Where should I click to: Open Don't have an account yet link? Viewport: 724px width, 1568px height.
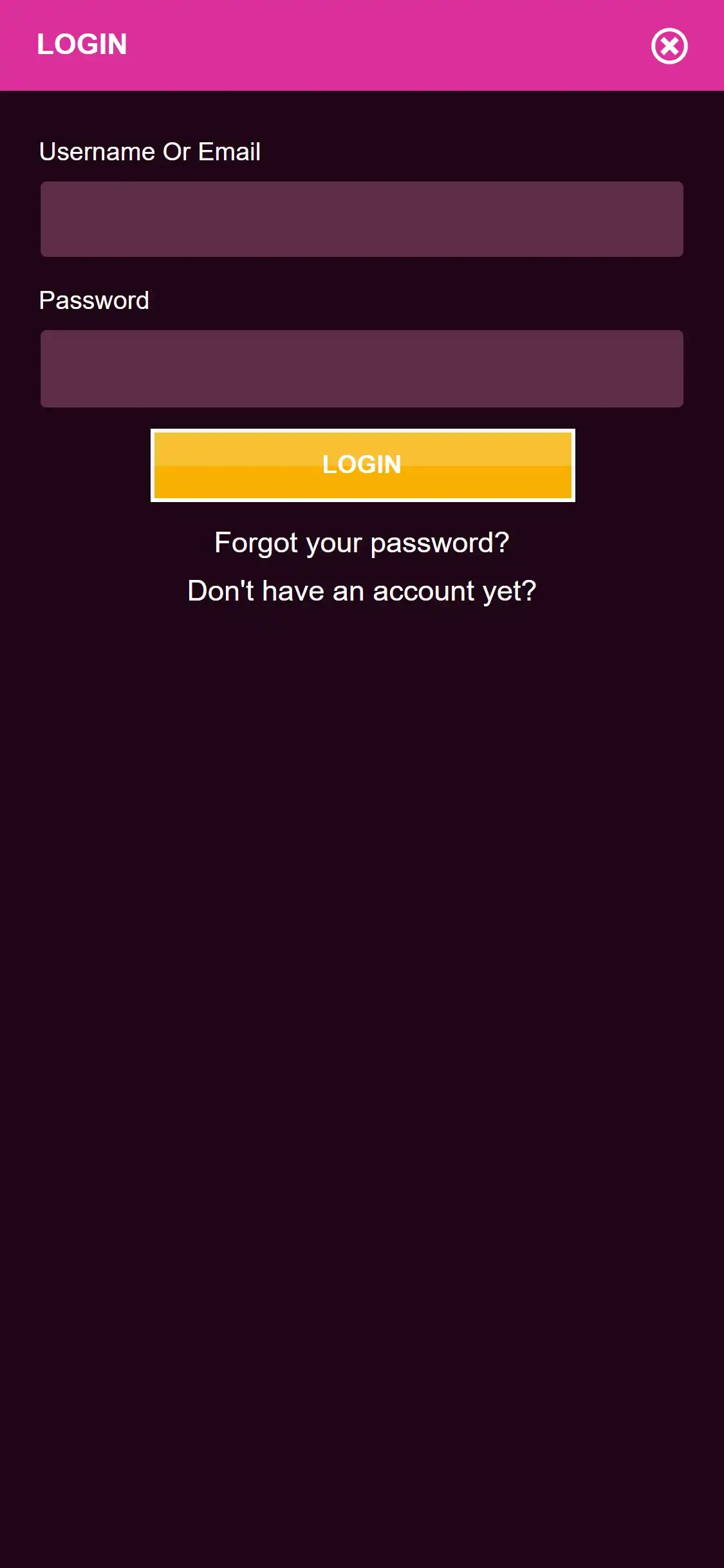(x=362, y=591)
